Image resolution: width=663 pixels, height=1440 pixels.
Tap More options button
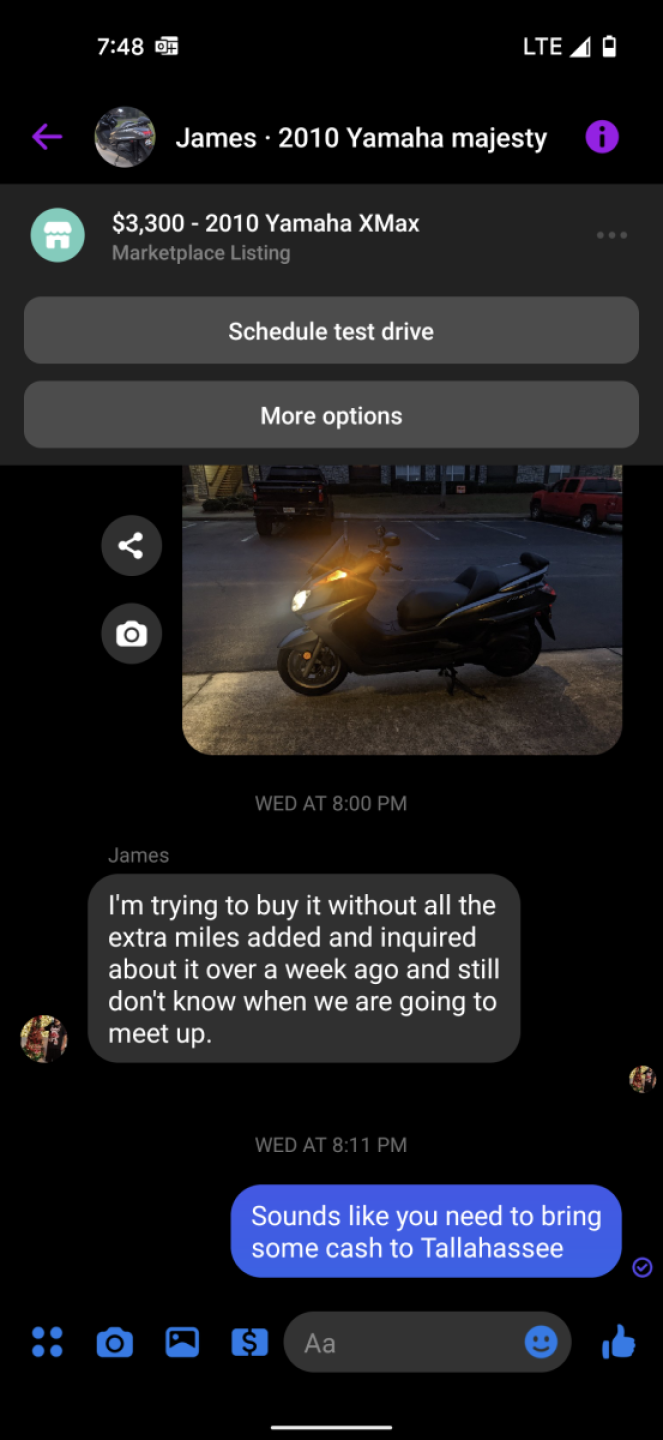(x=331, y=416)
